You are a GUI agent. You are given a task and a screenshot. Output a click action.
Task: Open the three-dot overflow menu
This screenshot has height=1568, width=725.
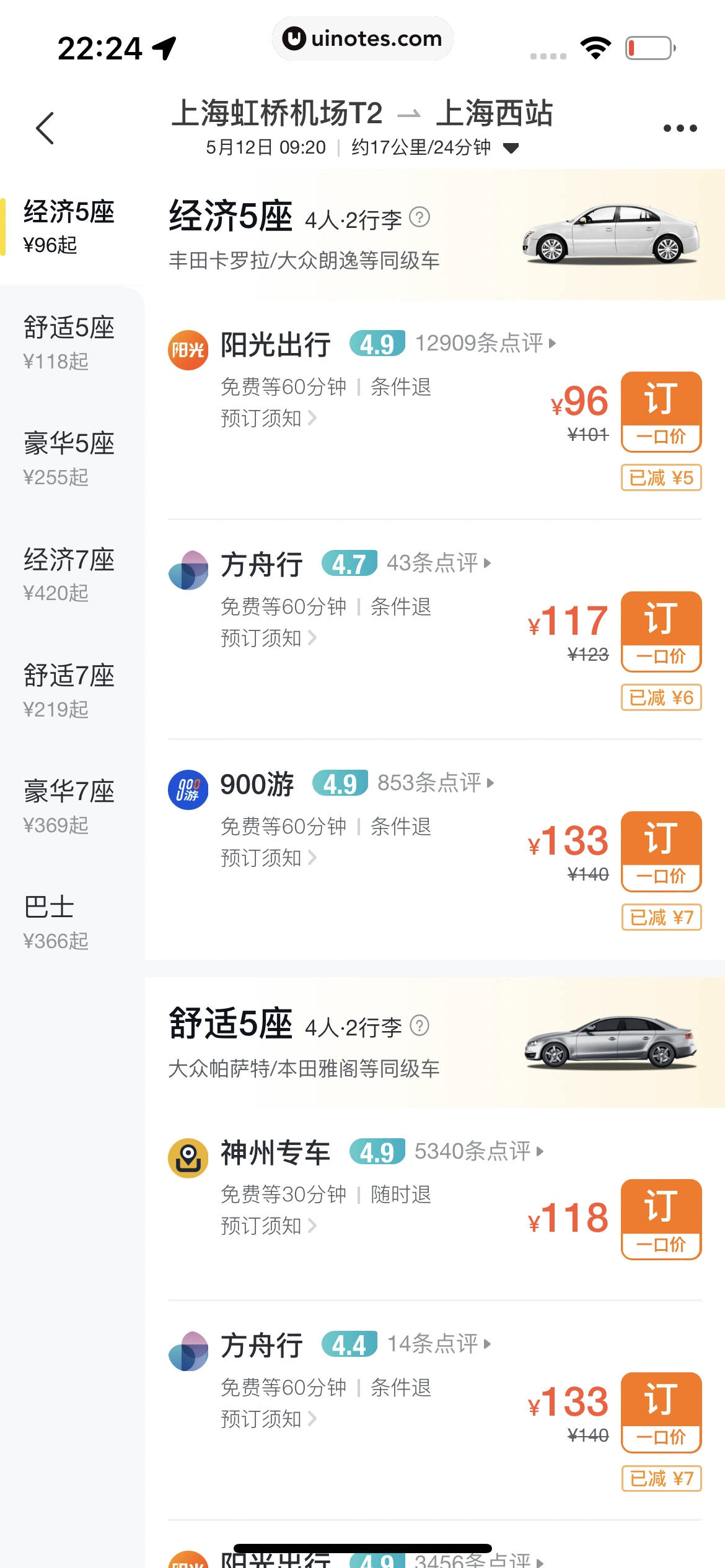click(680, 128)
